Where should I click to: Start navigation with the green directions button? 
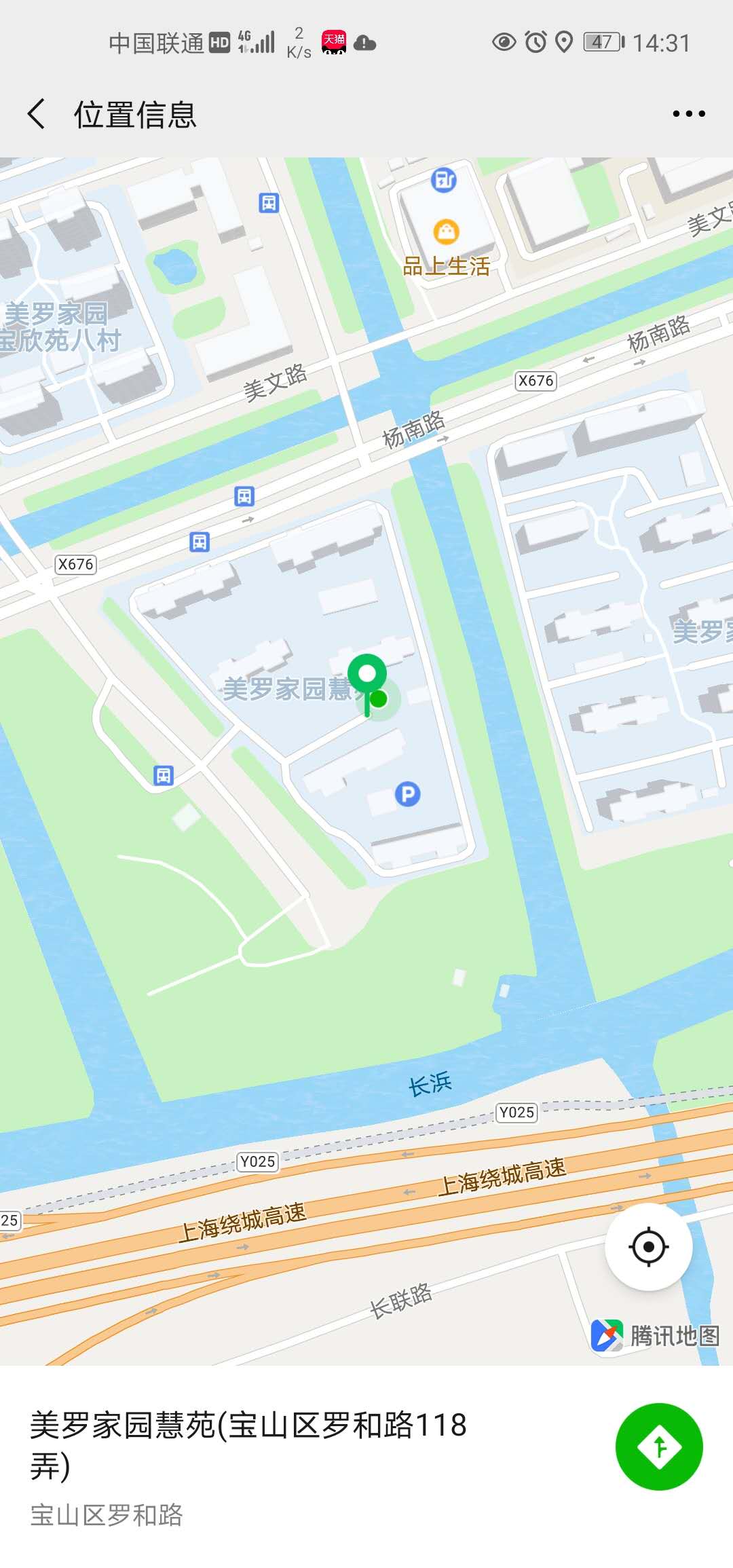click(x=658, y=1446)
